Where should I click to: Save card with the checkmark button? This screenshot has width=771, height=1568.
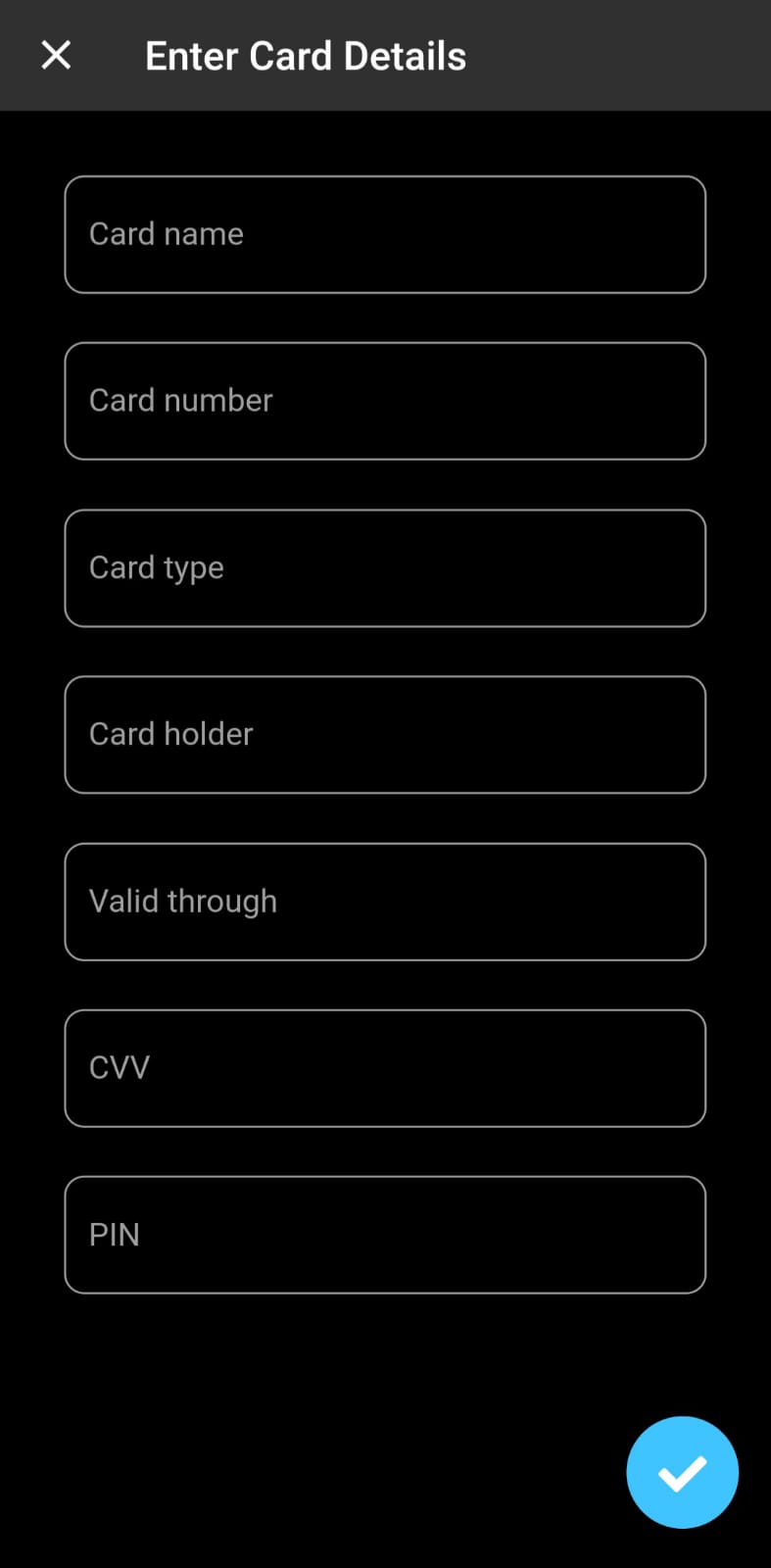682,1472
